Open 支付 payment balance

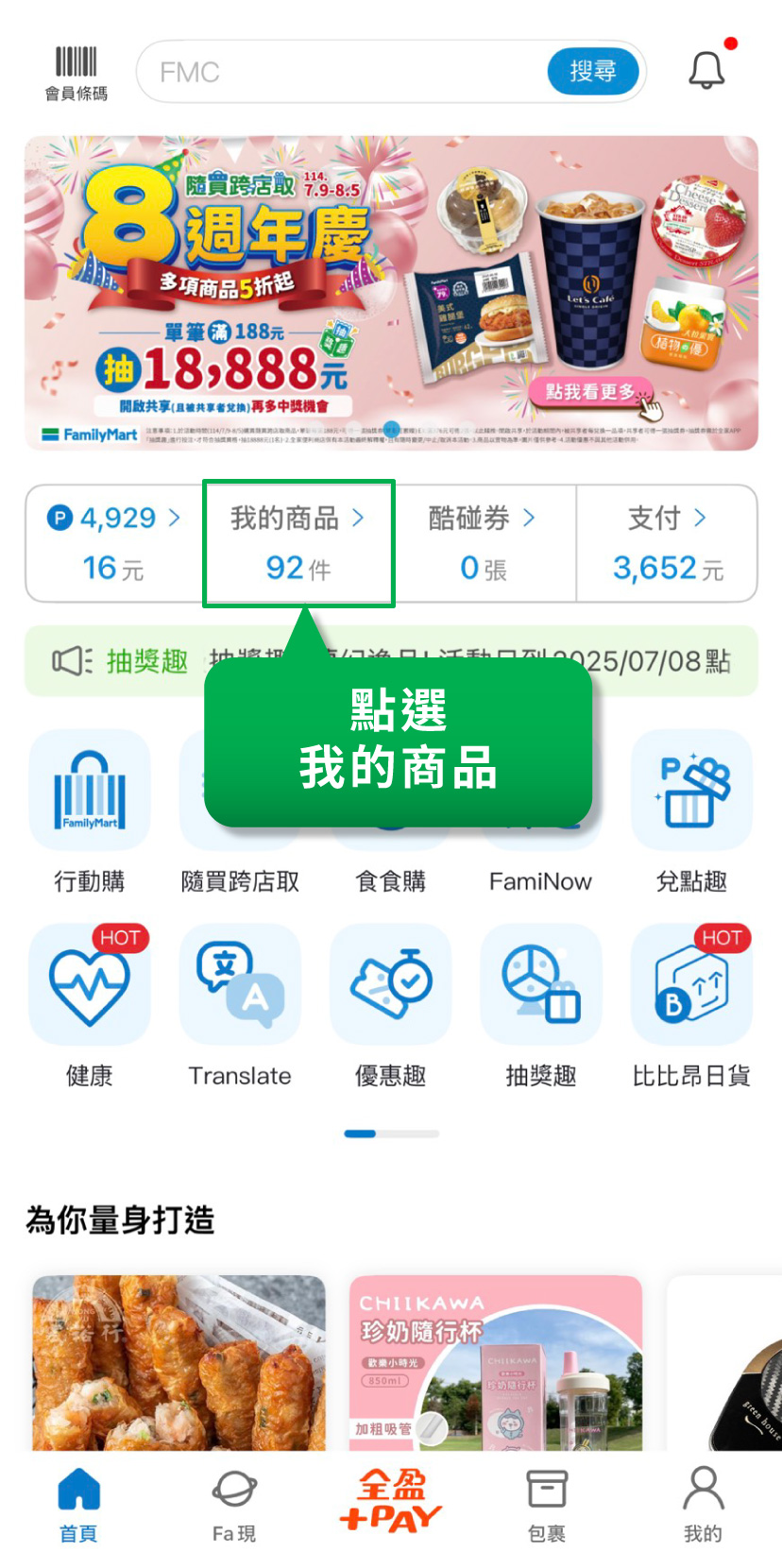[667, 542]
